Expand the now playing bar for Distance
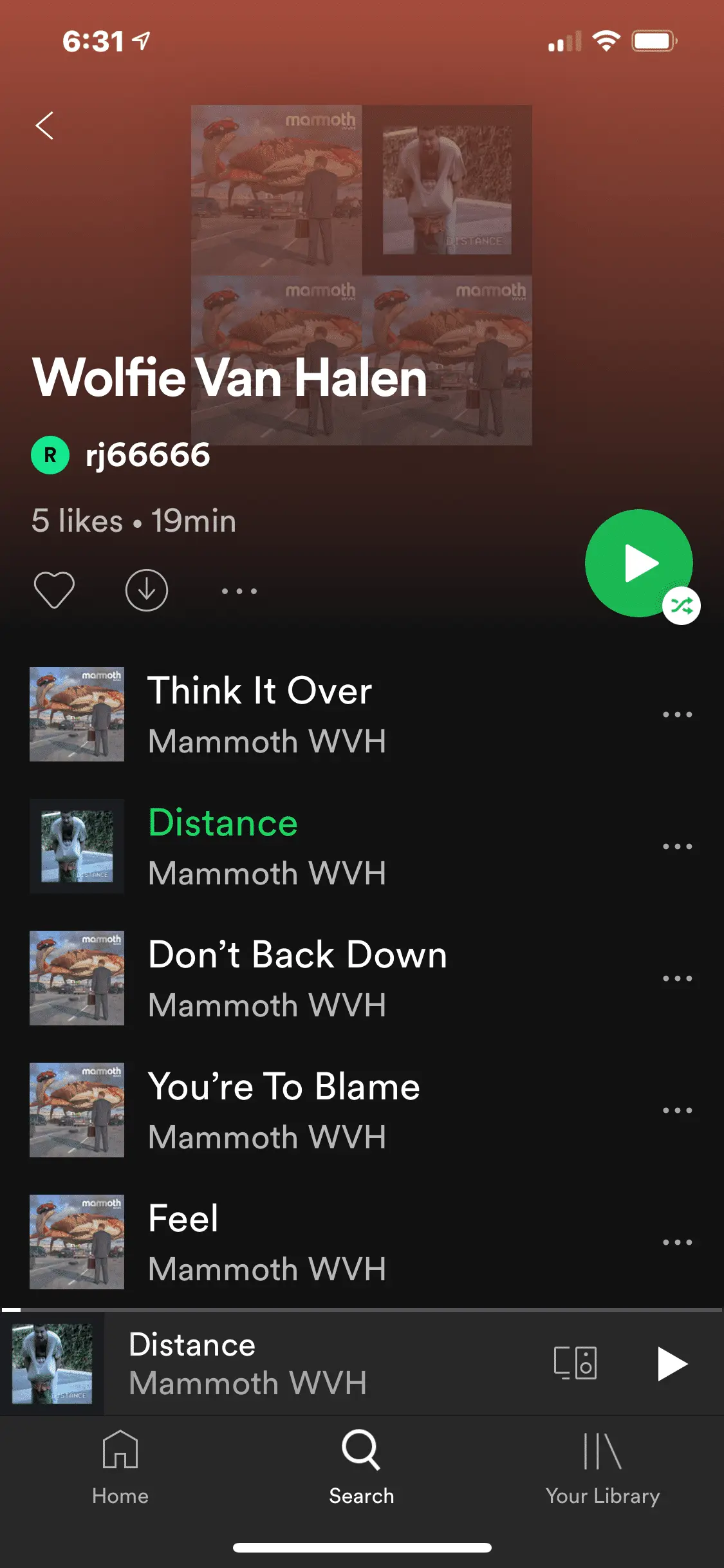724x1568 pixels. (290, 1363)
